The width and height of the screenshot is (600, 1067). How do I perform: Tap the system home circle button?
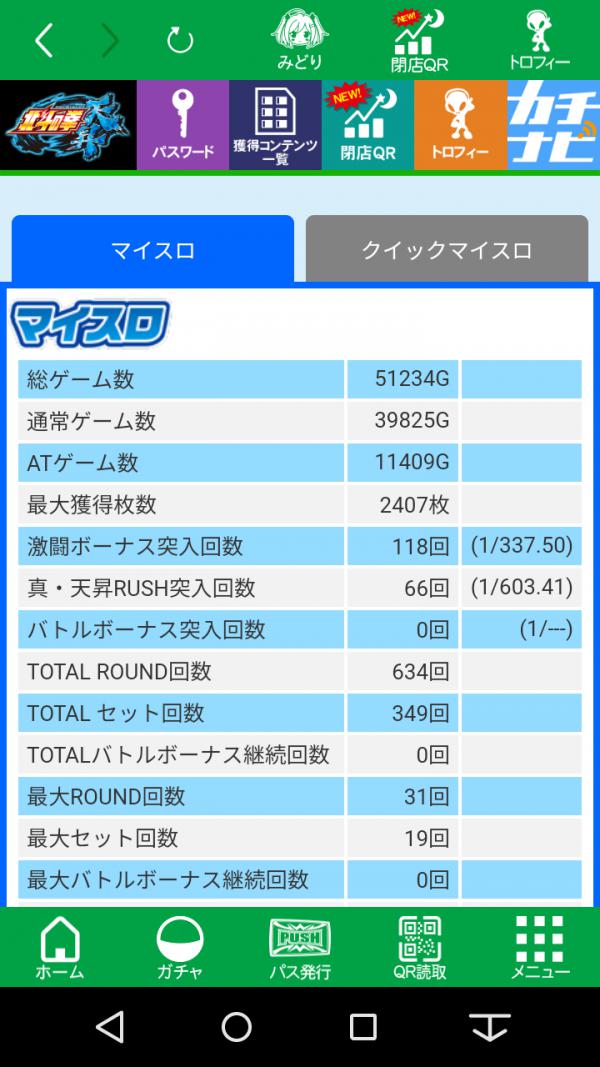pos(236,1027)
